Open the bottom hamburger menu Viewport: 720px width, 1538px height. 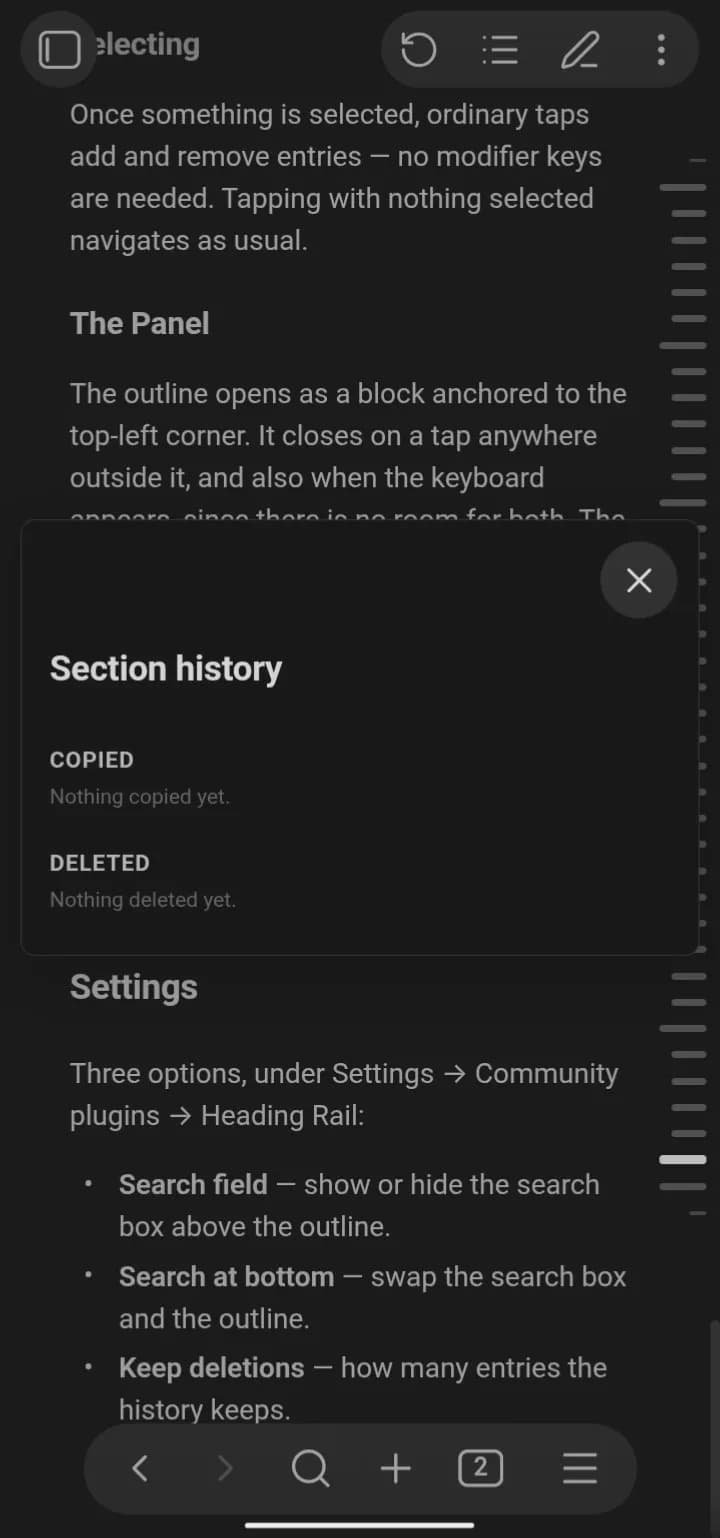click(x=580, y=1468)
